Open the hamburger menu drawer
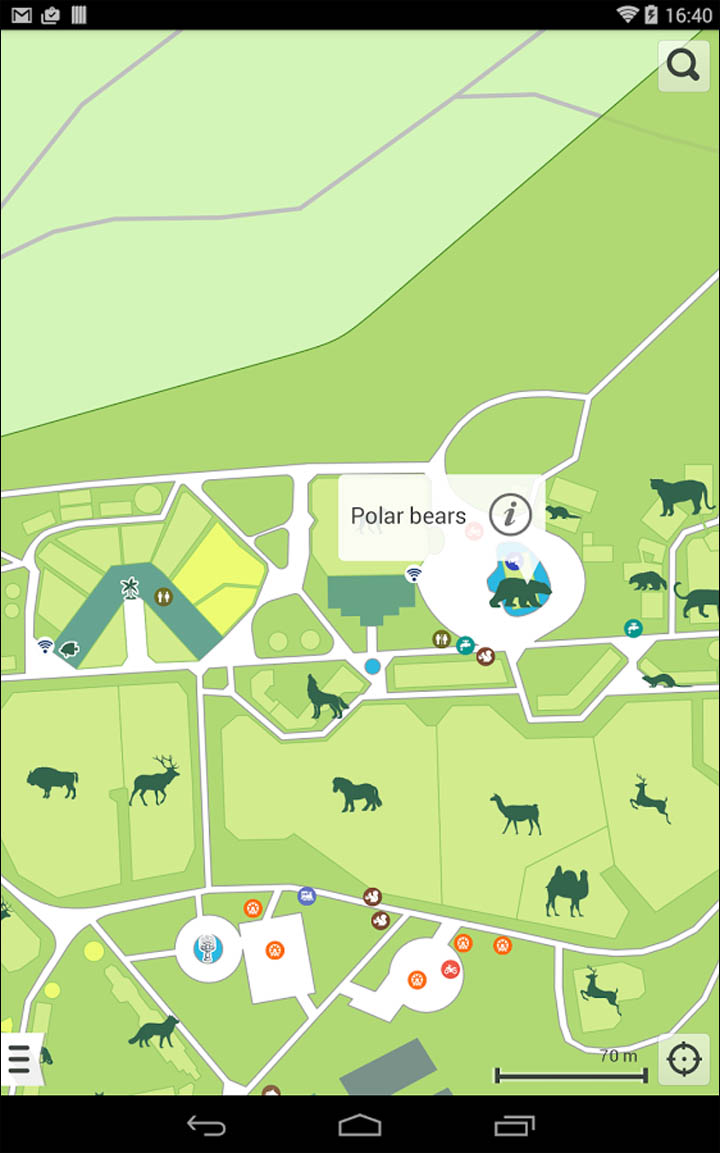The width and height of the screenshot is (720, 1153). tap(20, 1060)
